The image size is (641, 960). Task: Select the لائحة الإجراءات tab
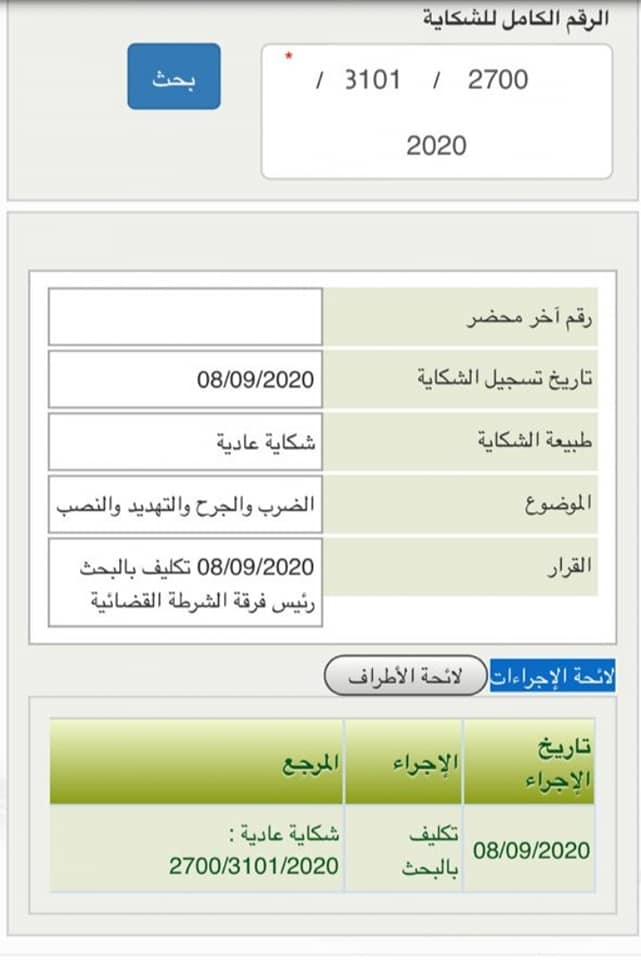552,677
